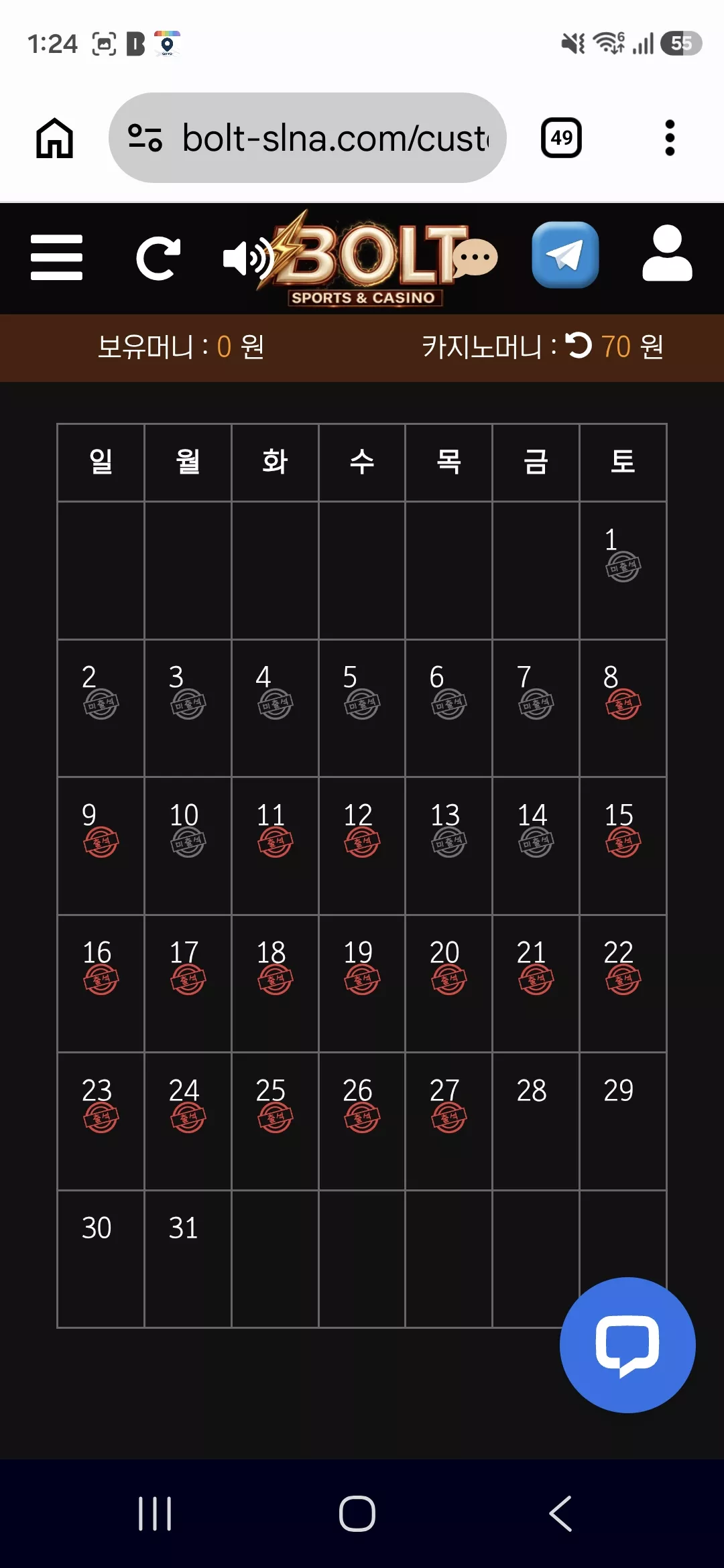Open the browser three-dot overflow menu
Screen dimensions: 724x1568
coord(669,138)
